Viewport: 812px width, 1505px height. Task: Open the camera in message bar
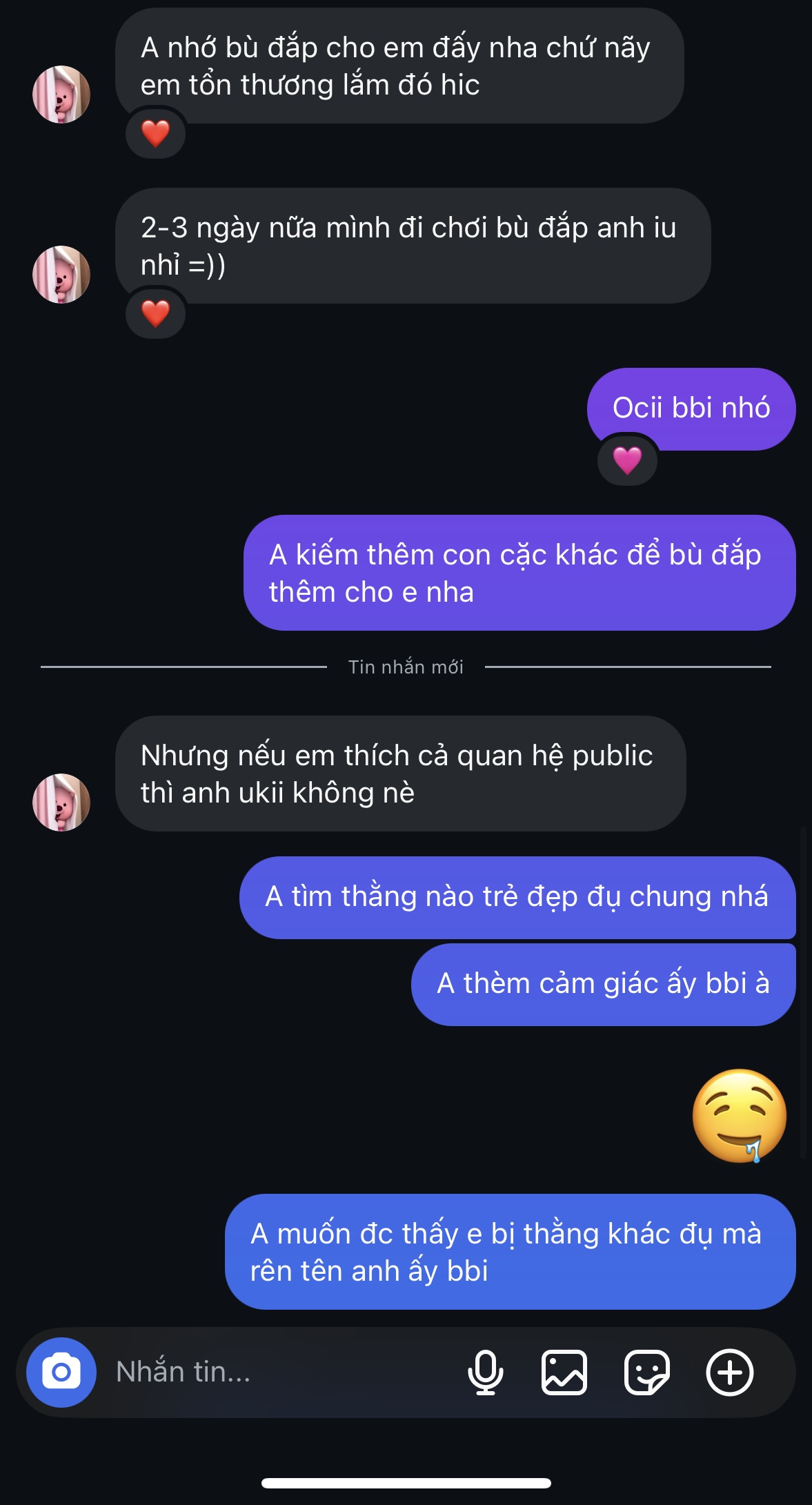[x=61, y=1372]
